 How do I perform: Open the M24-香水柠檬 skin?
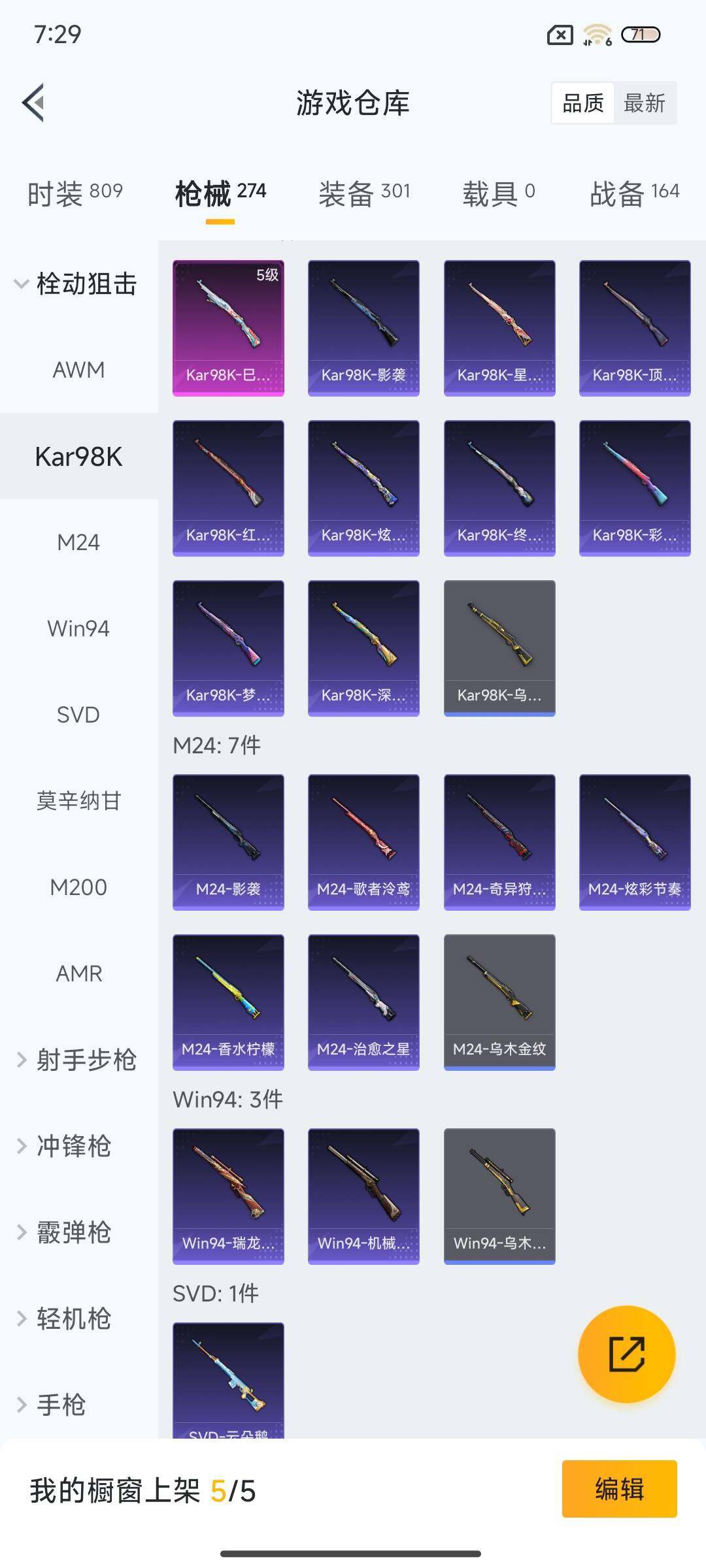tap(228, 1002)
